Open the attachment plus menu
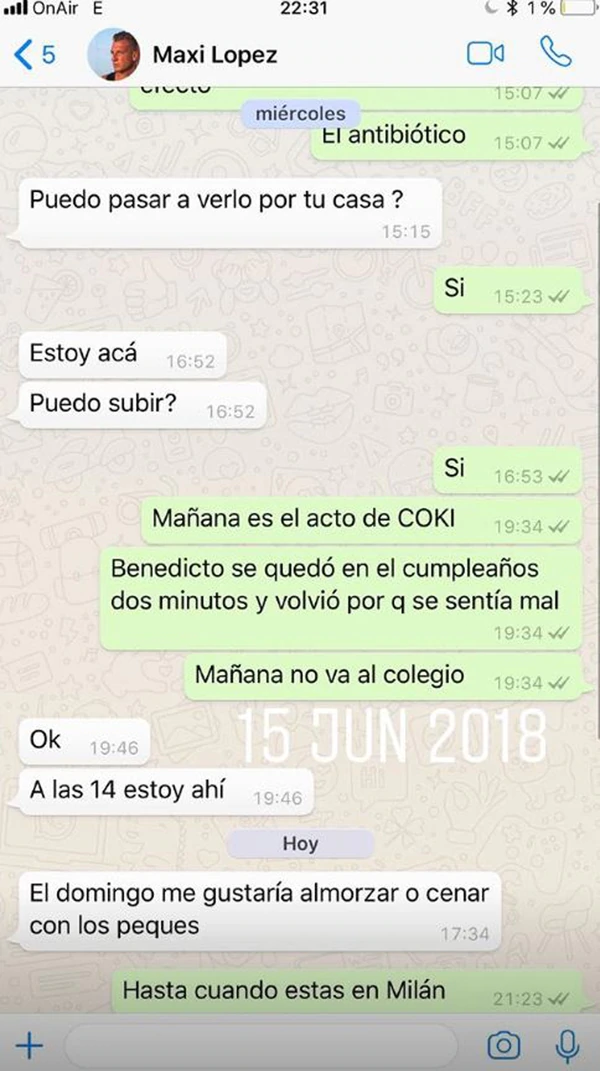This screenshot has height=1071, width=600. (x=29, y=1045)
